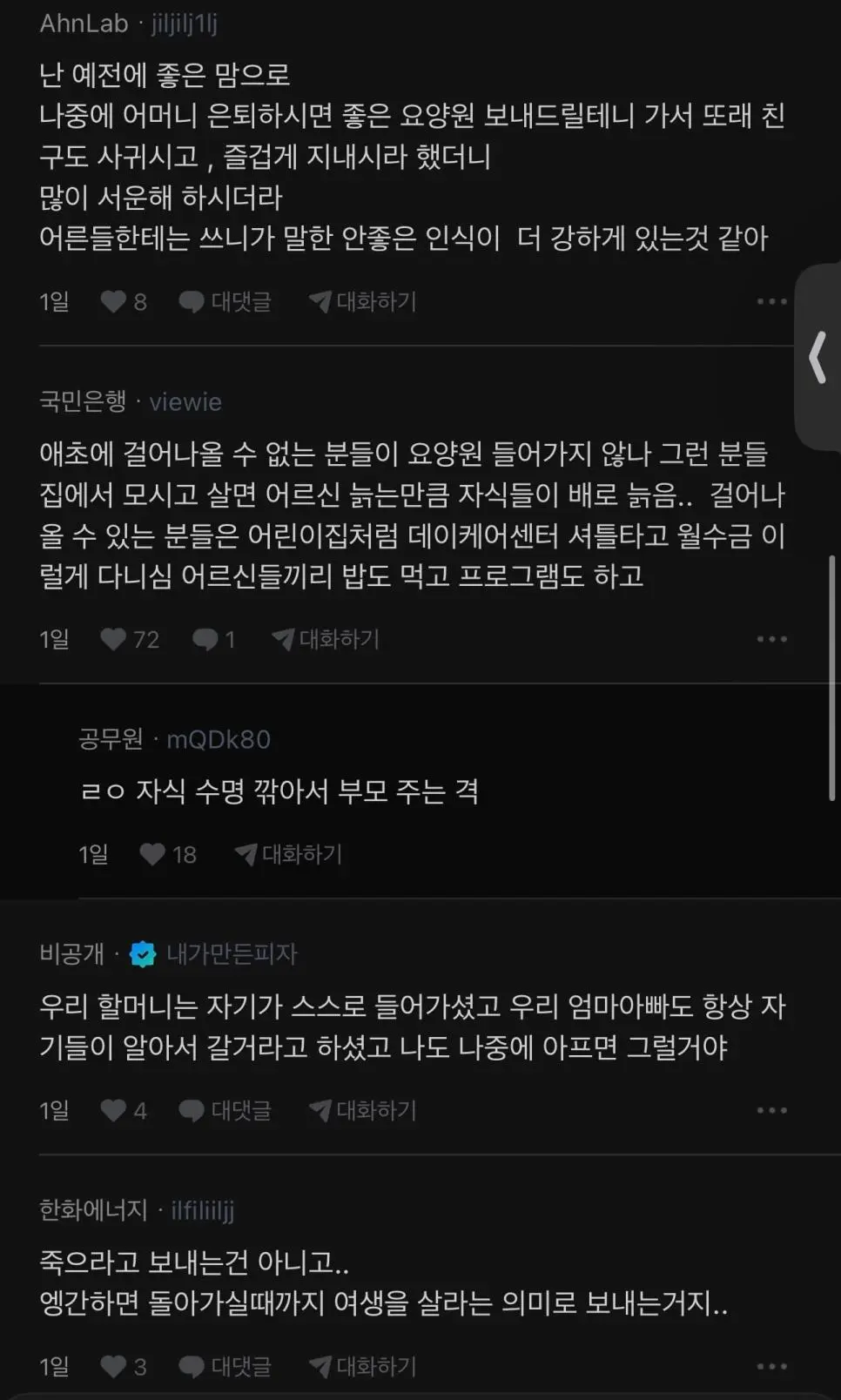841x1400 pixels.
Task: Like 내가만든피자's comment
Action: click(x=114, y=1110)
